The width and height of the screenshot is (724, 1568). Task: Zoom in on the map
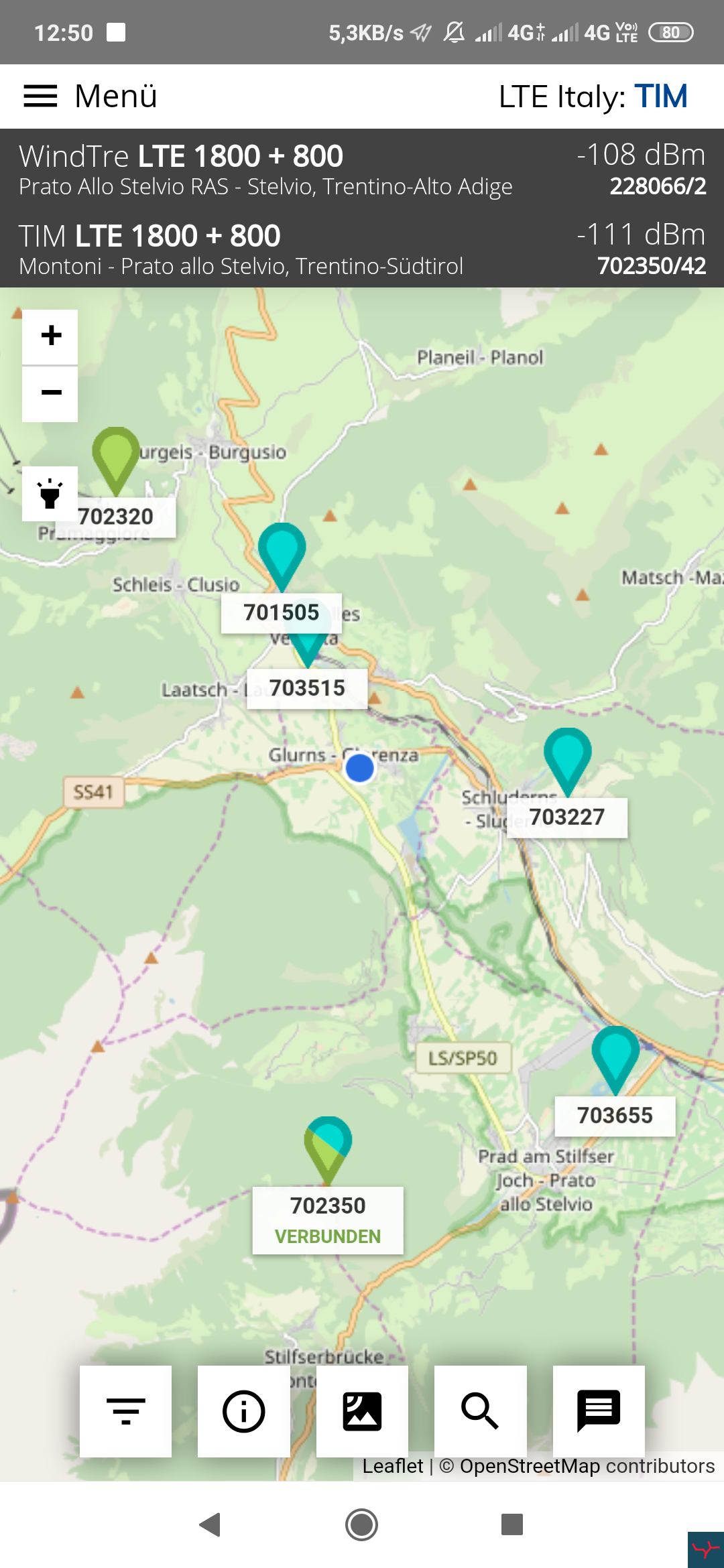tap(50, 336)
